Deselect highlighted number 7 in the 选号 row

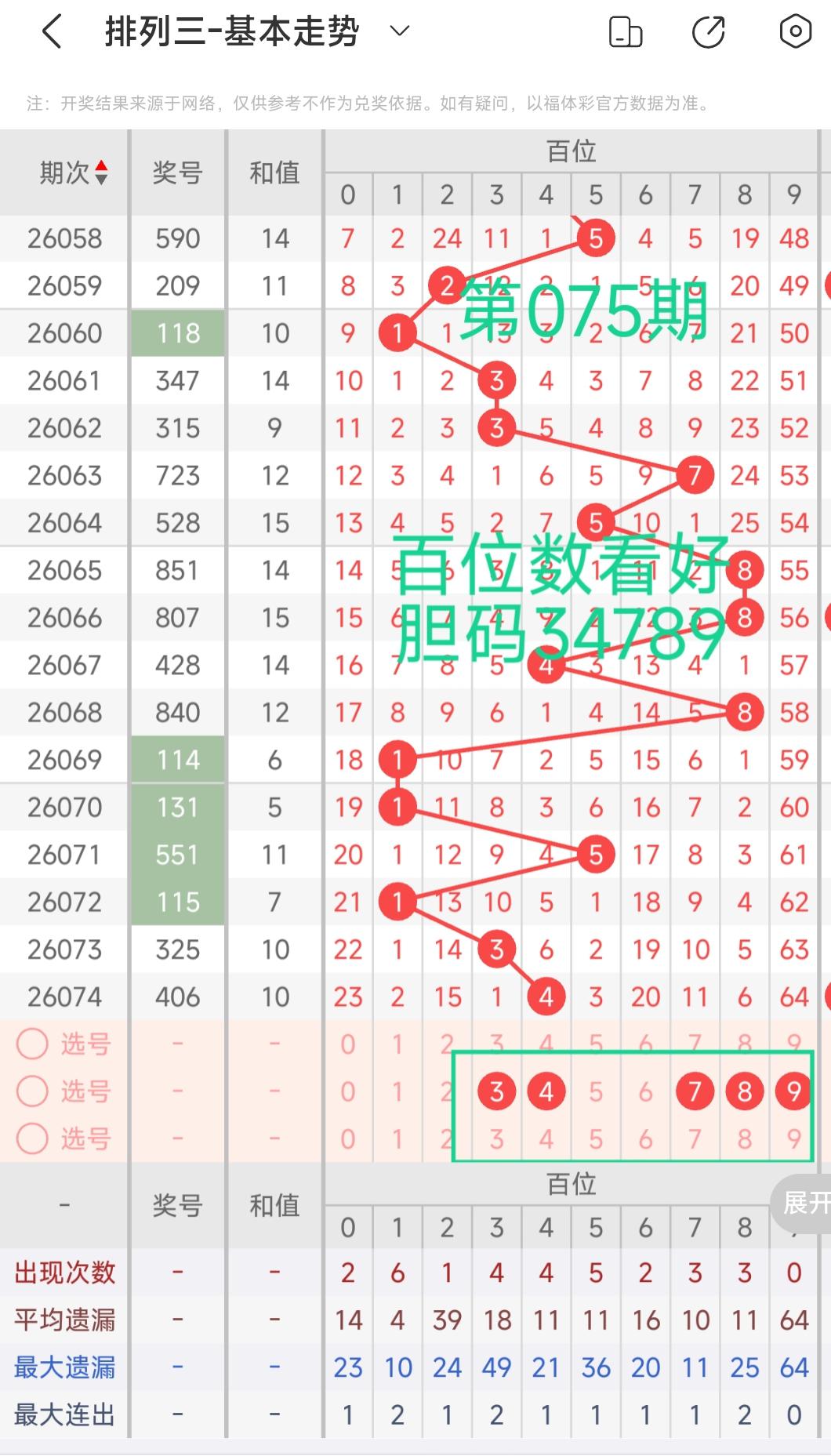click(695, 1091)
